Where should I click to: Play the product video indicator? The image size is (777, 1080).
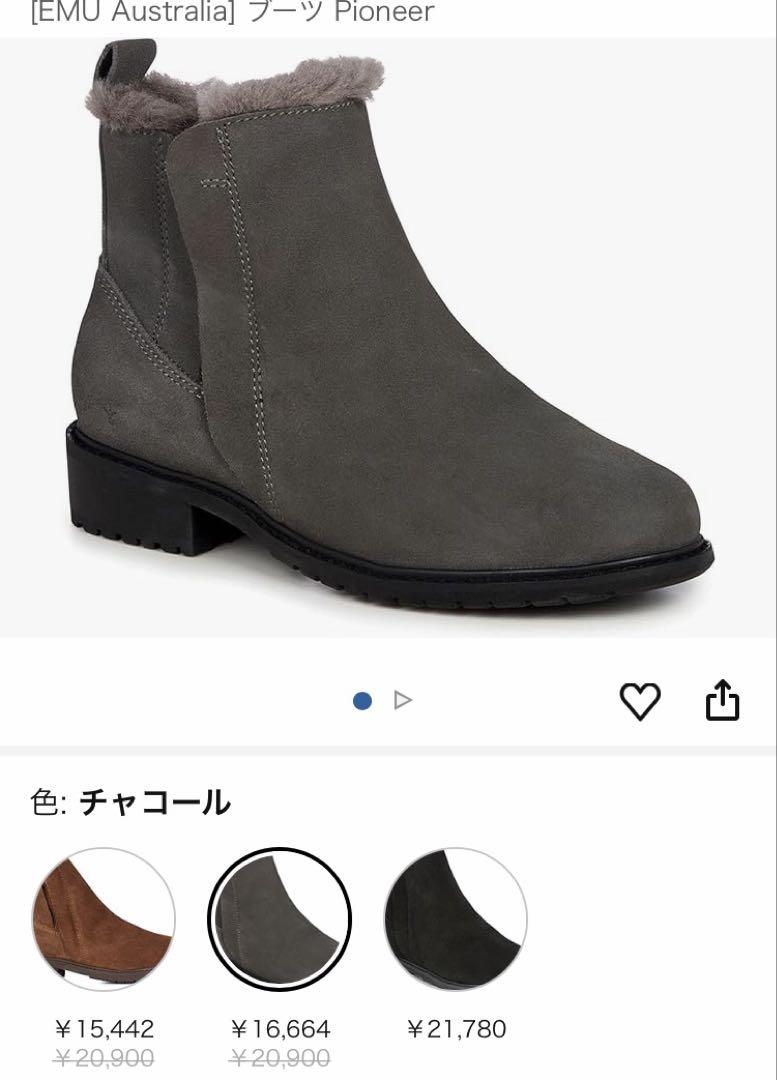pos(403,701)
